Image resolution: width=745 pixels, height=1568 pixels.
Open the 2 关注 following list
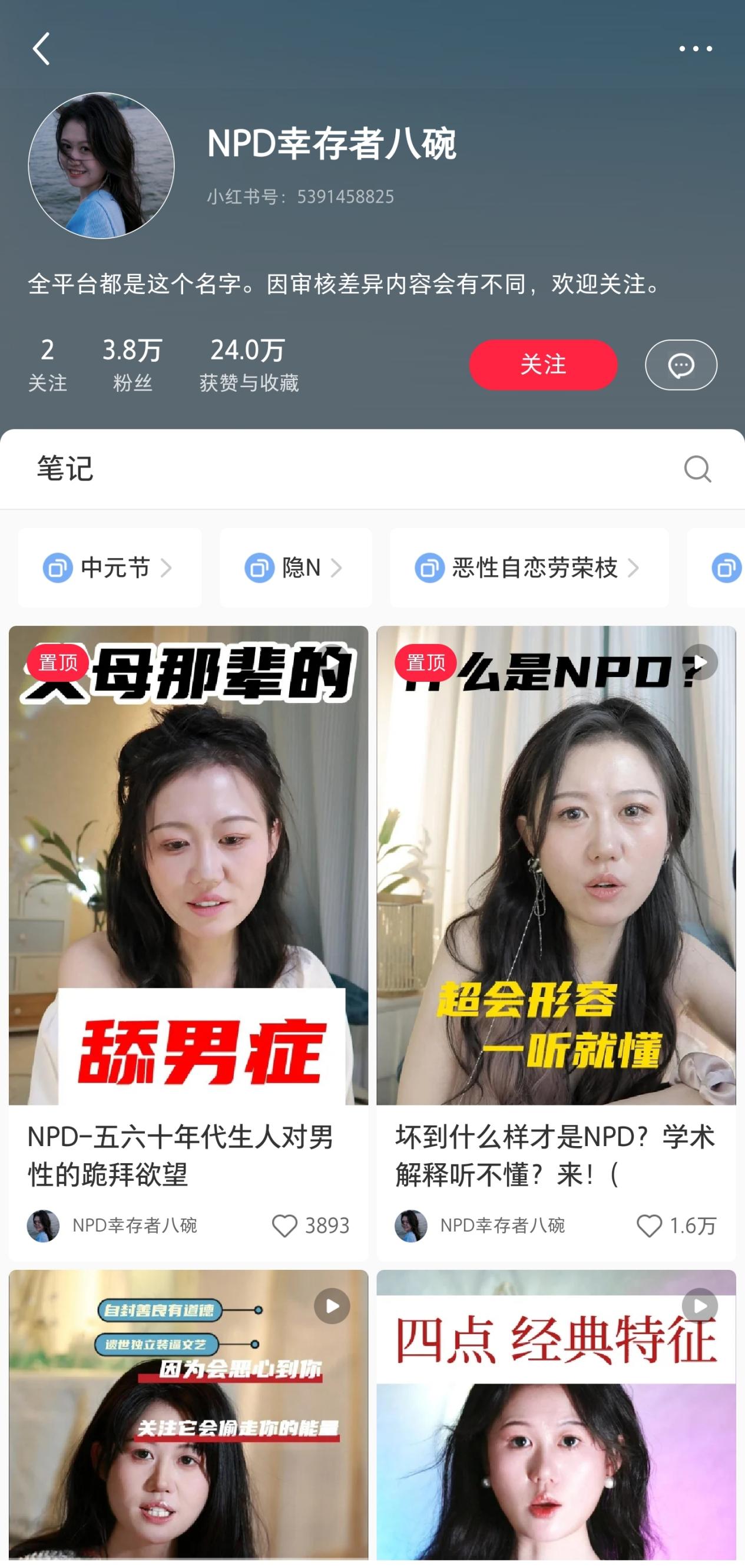point(48,364)
